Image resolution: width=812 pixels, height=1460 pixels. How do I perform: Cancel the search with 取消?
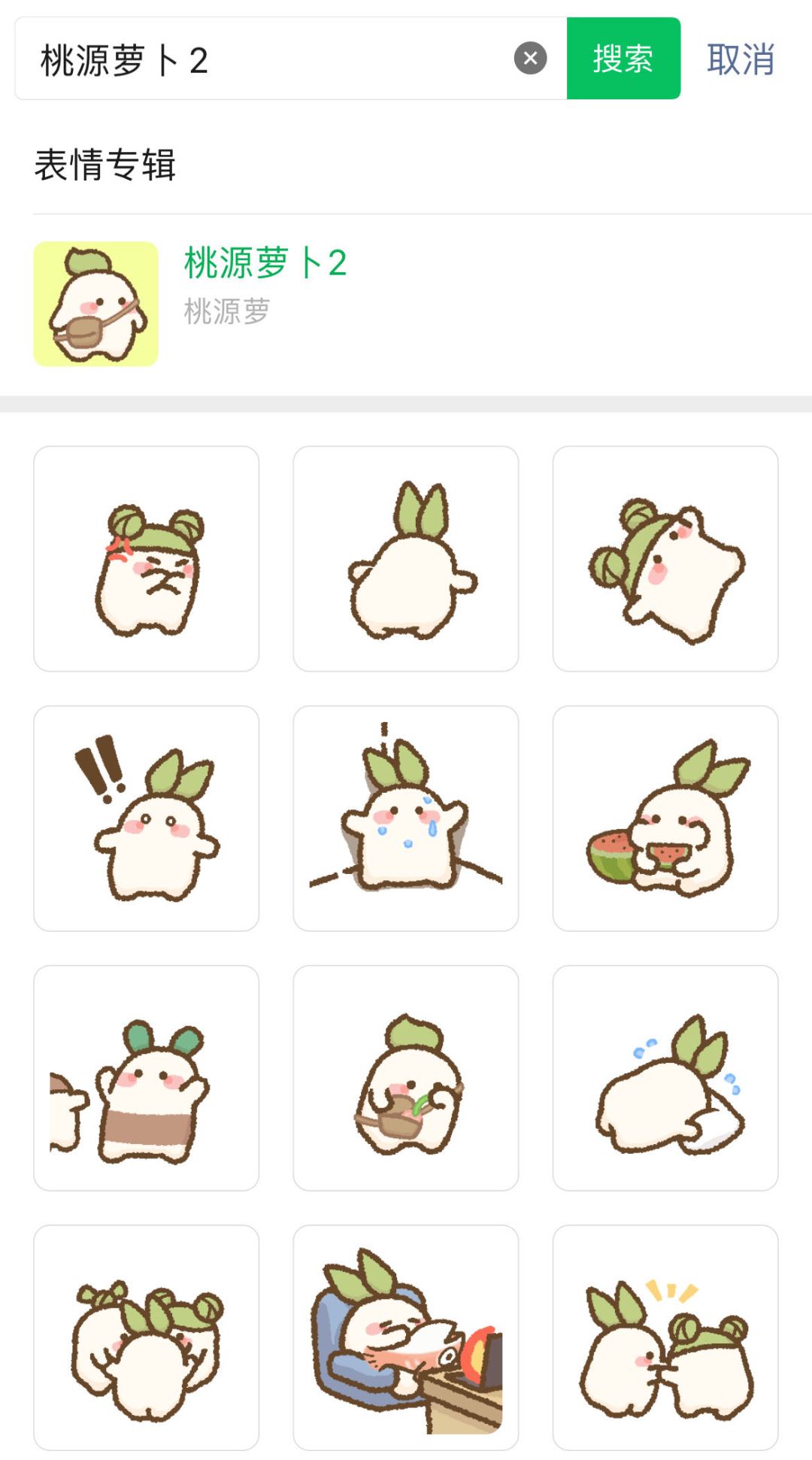(x=741, y=59)
